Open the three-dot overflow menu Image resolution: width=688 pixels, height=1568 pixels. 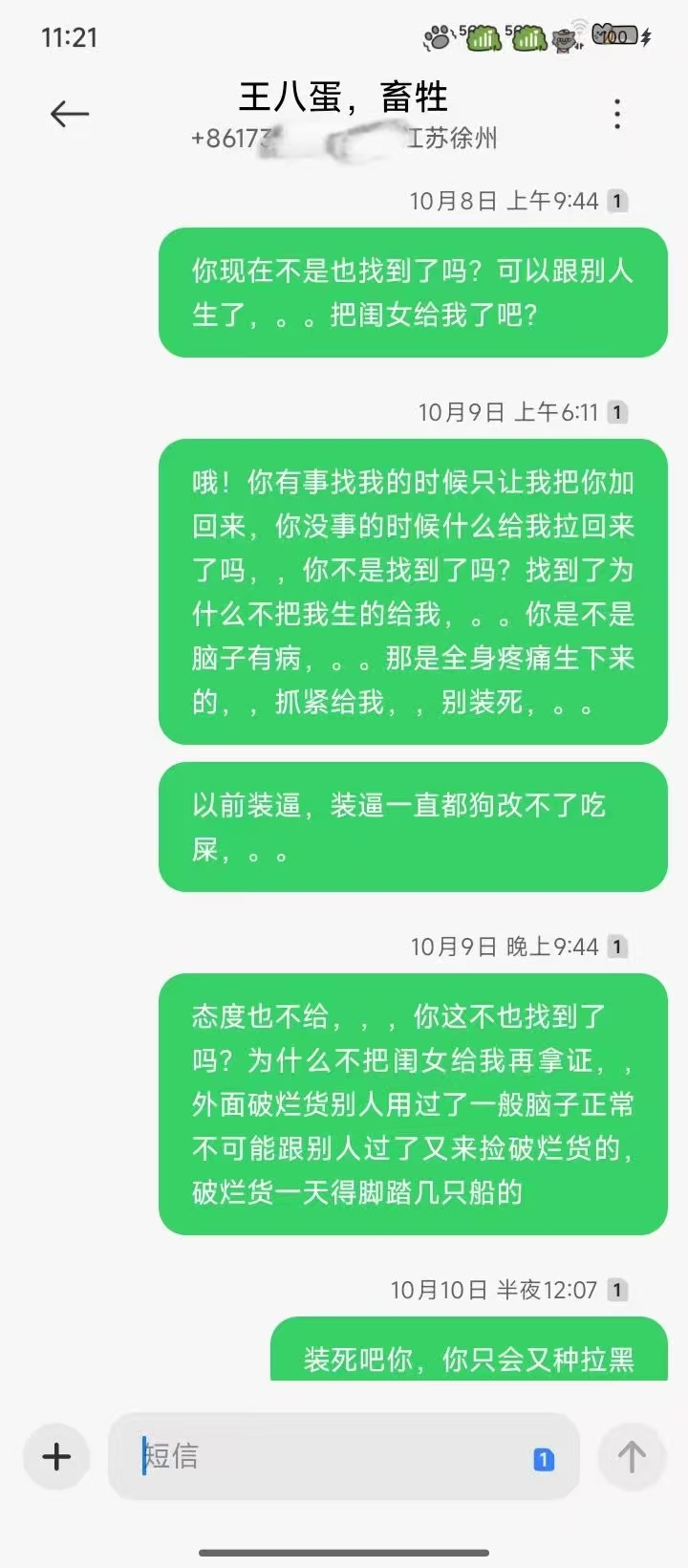(x=617, y=114)
